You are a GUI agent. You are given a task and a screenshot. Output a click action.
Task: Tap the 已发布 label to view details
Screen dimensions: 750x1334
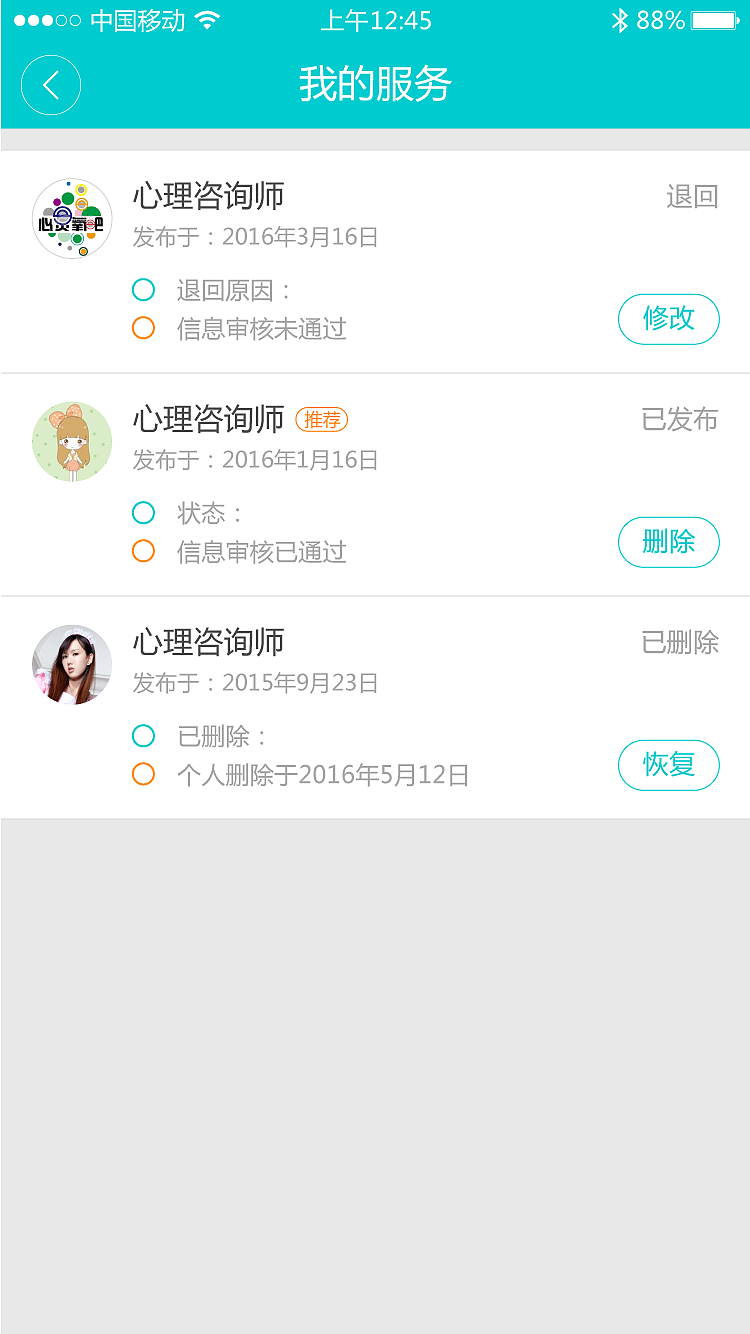click(680, 420)
